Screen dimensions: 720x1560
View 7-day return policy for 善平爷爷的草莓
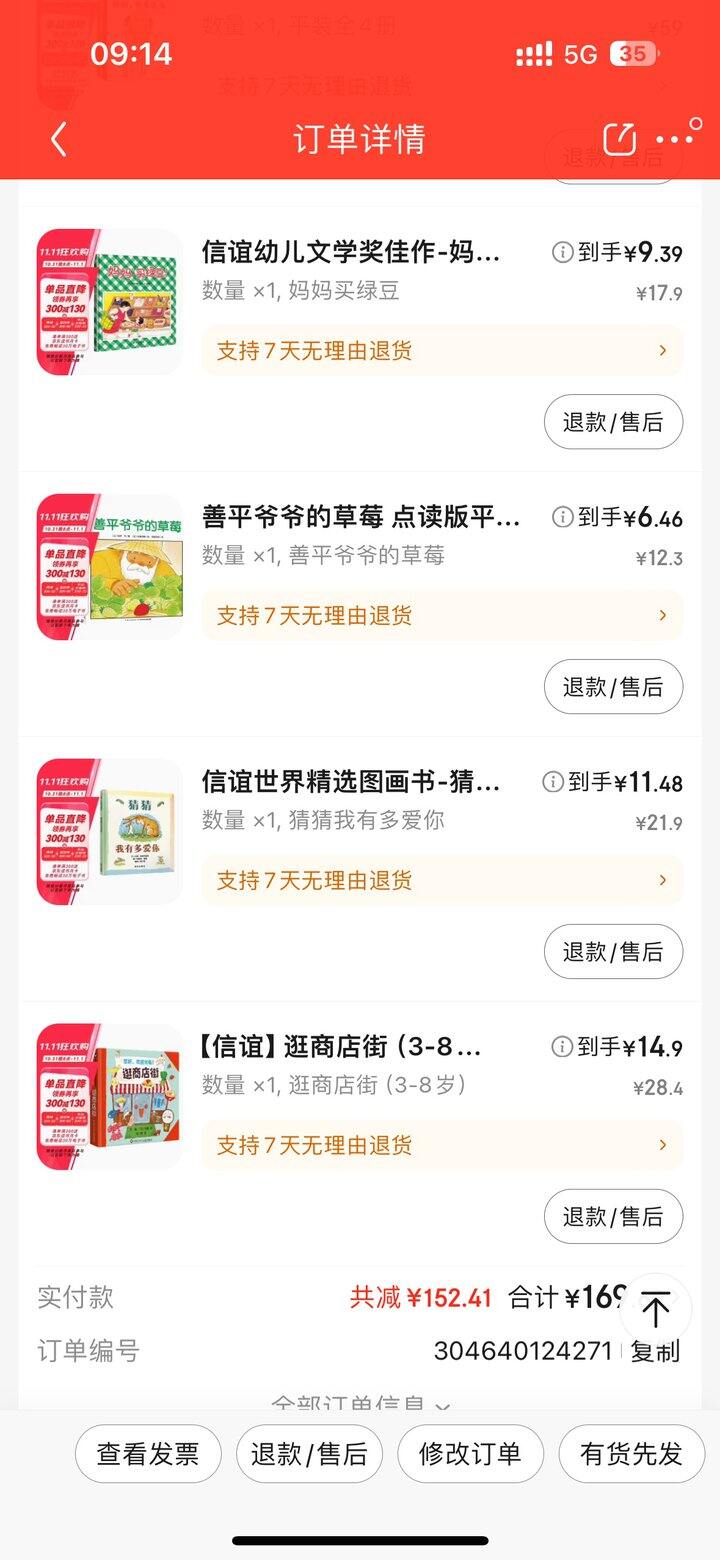point(442,616)
